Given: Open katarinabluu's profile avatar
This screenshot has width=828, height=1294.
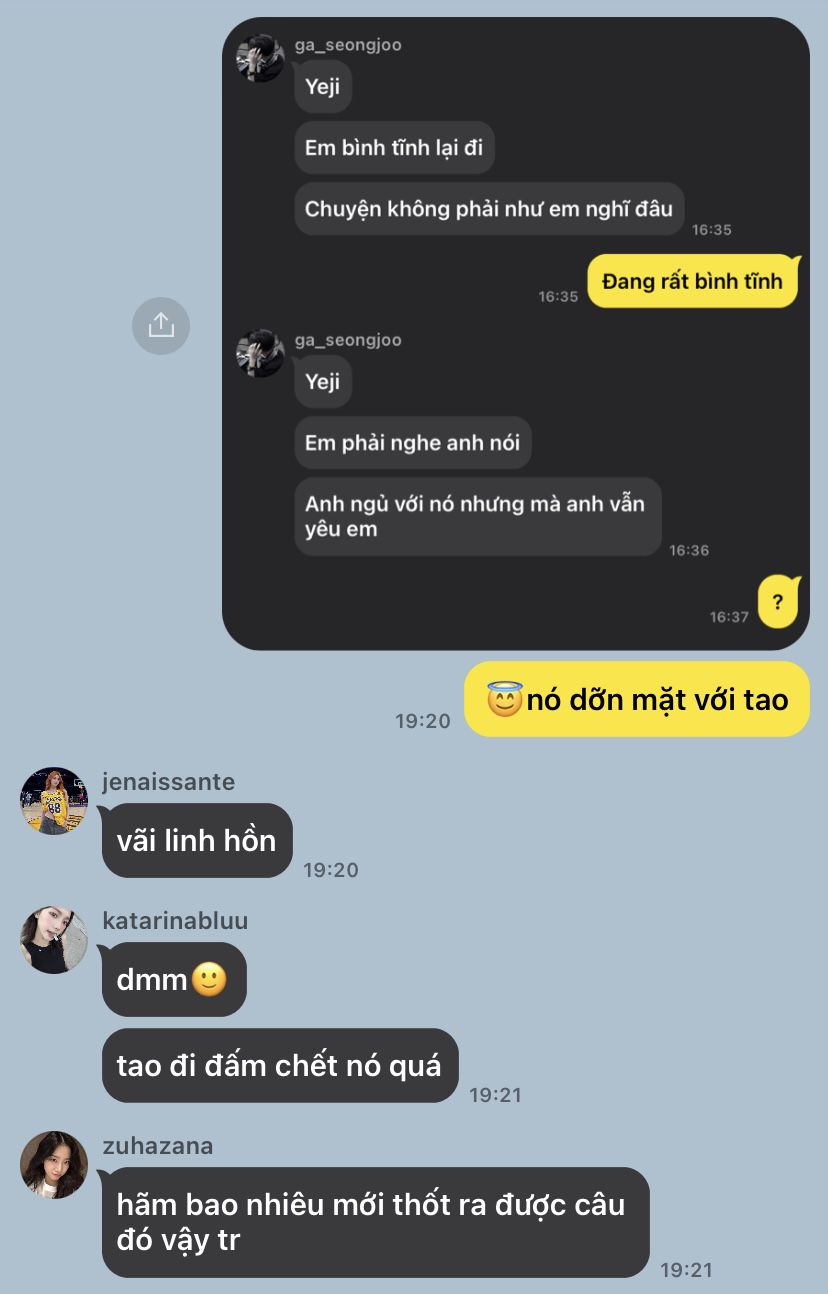Looking at the screenshot, I should 54,939.
